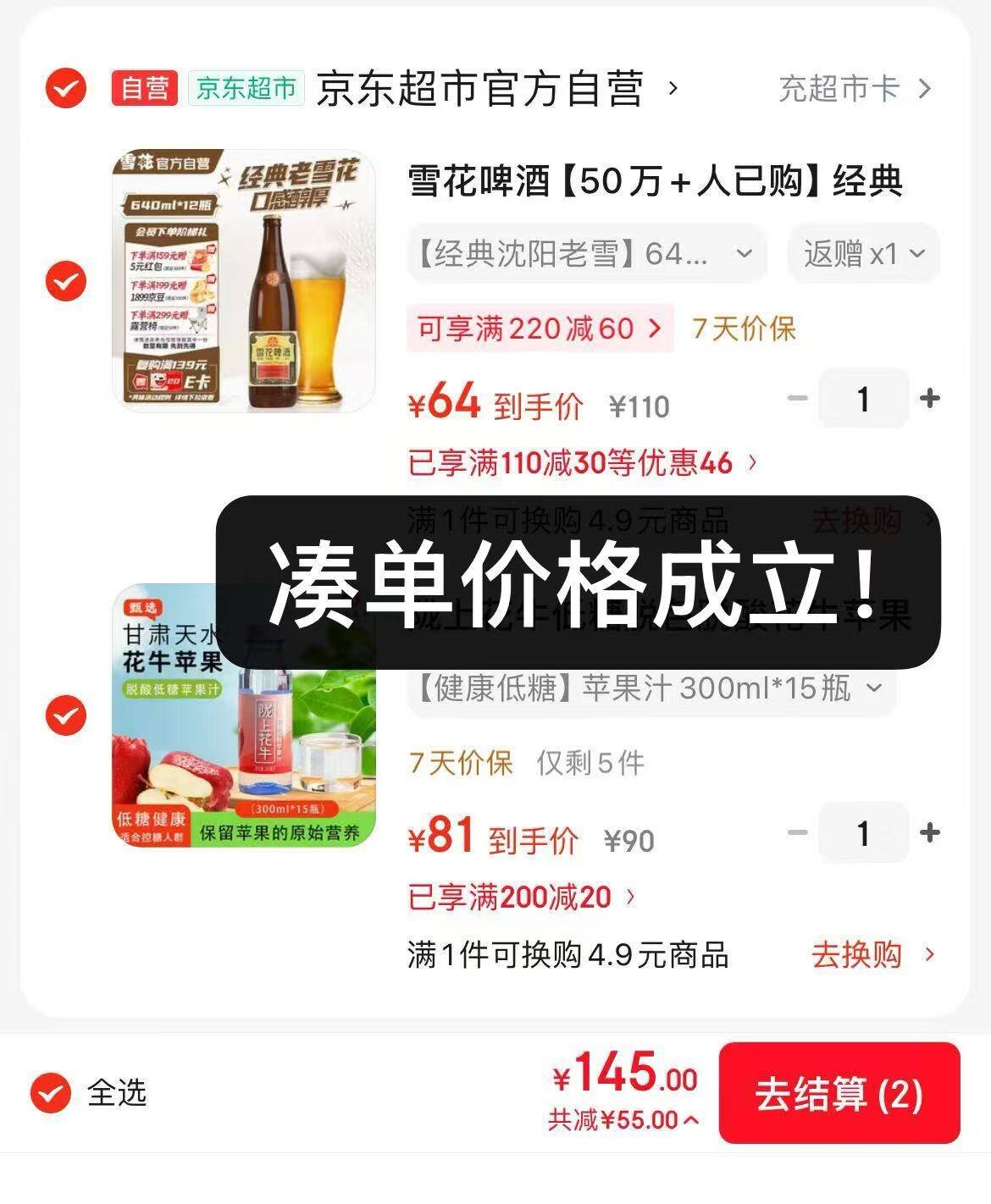Deselect the 雪花啤酒 item checkbox

[66, 280]
